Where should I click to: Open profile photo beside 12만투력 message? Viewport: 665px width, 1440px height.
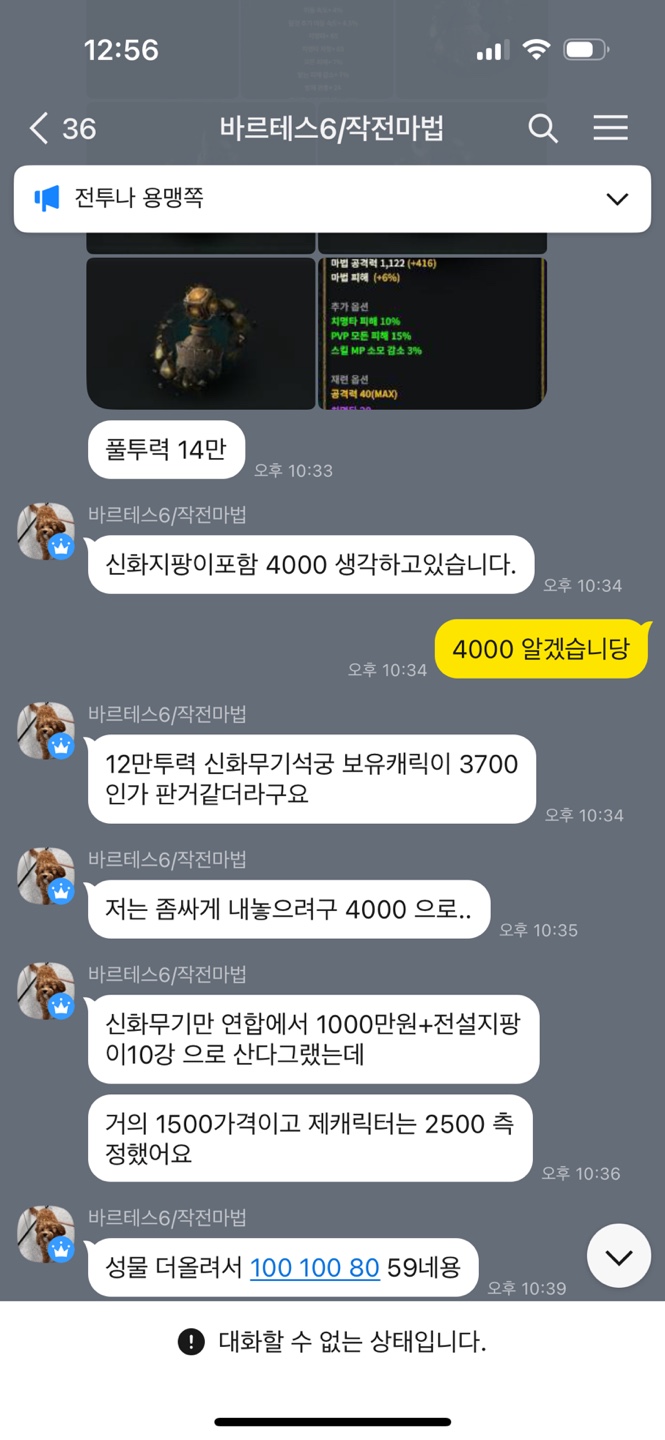pyautogui.click(x=46, y=731)
